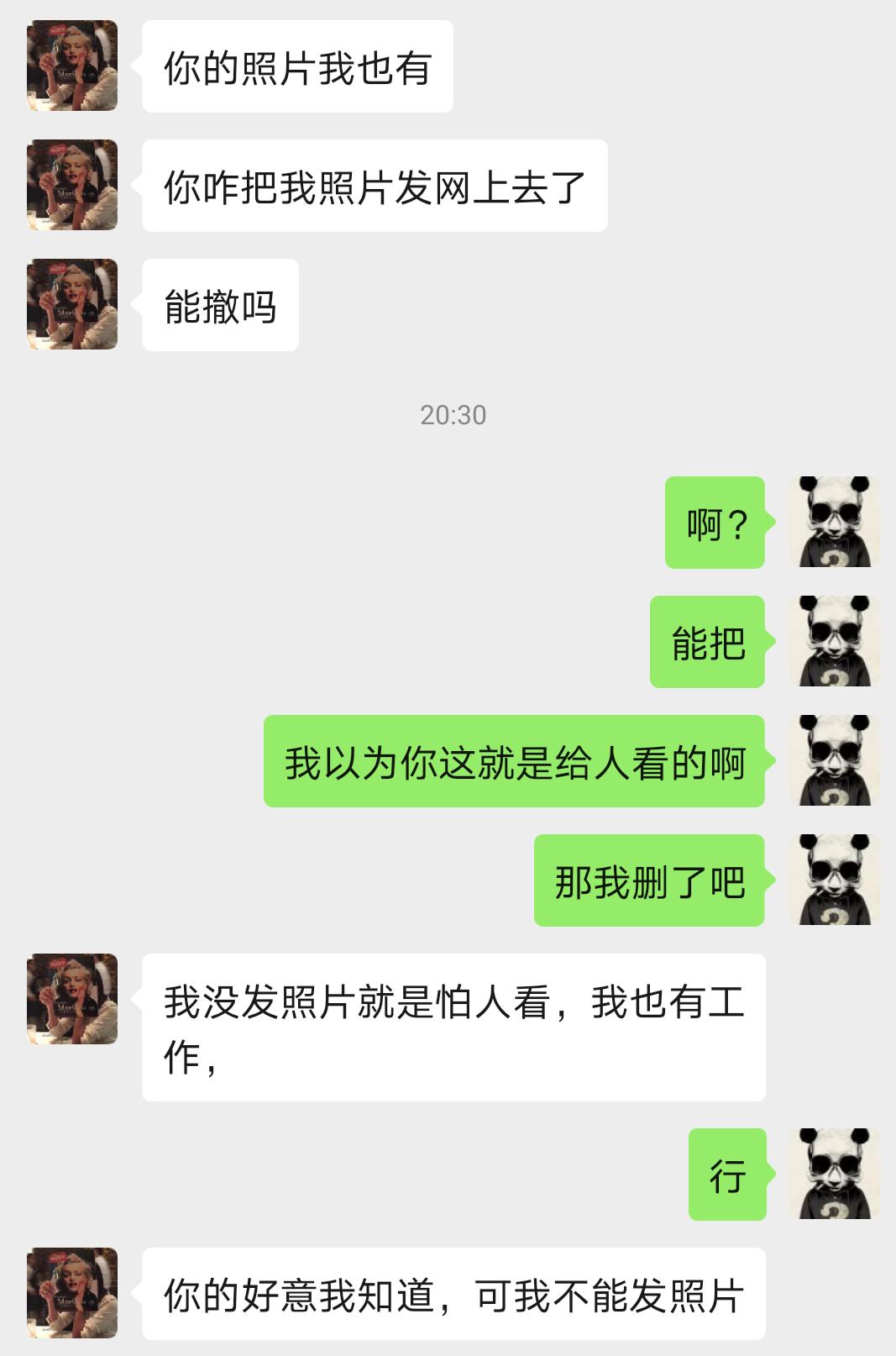
Task: Open the contact's avatar beside "你的照片我也有"
Action: (72, 66)
